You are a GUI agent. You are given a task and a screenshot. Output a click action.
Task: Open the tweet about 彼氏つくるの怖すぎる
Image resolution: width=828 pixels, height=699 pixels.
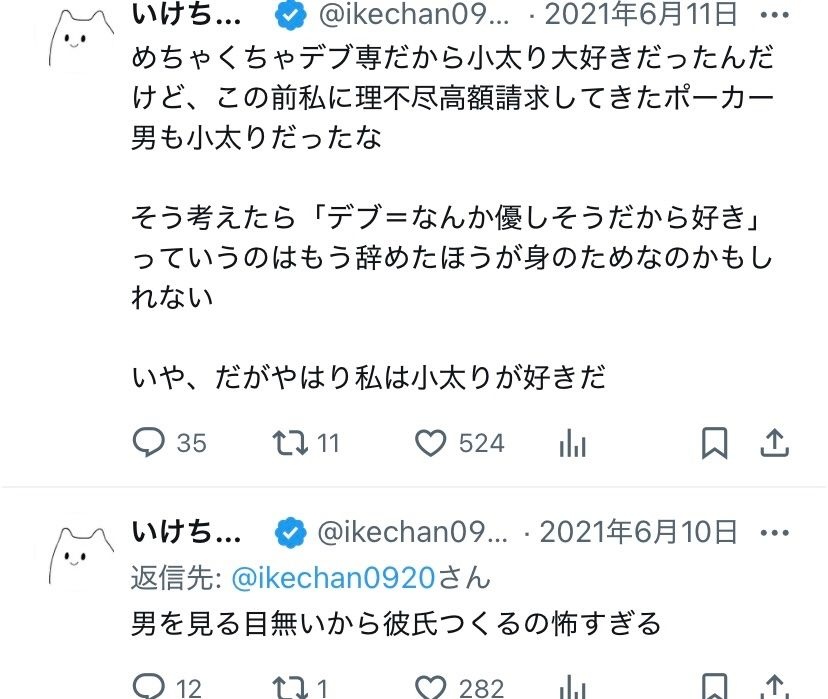[396, 624]
